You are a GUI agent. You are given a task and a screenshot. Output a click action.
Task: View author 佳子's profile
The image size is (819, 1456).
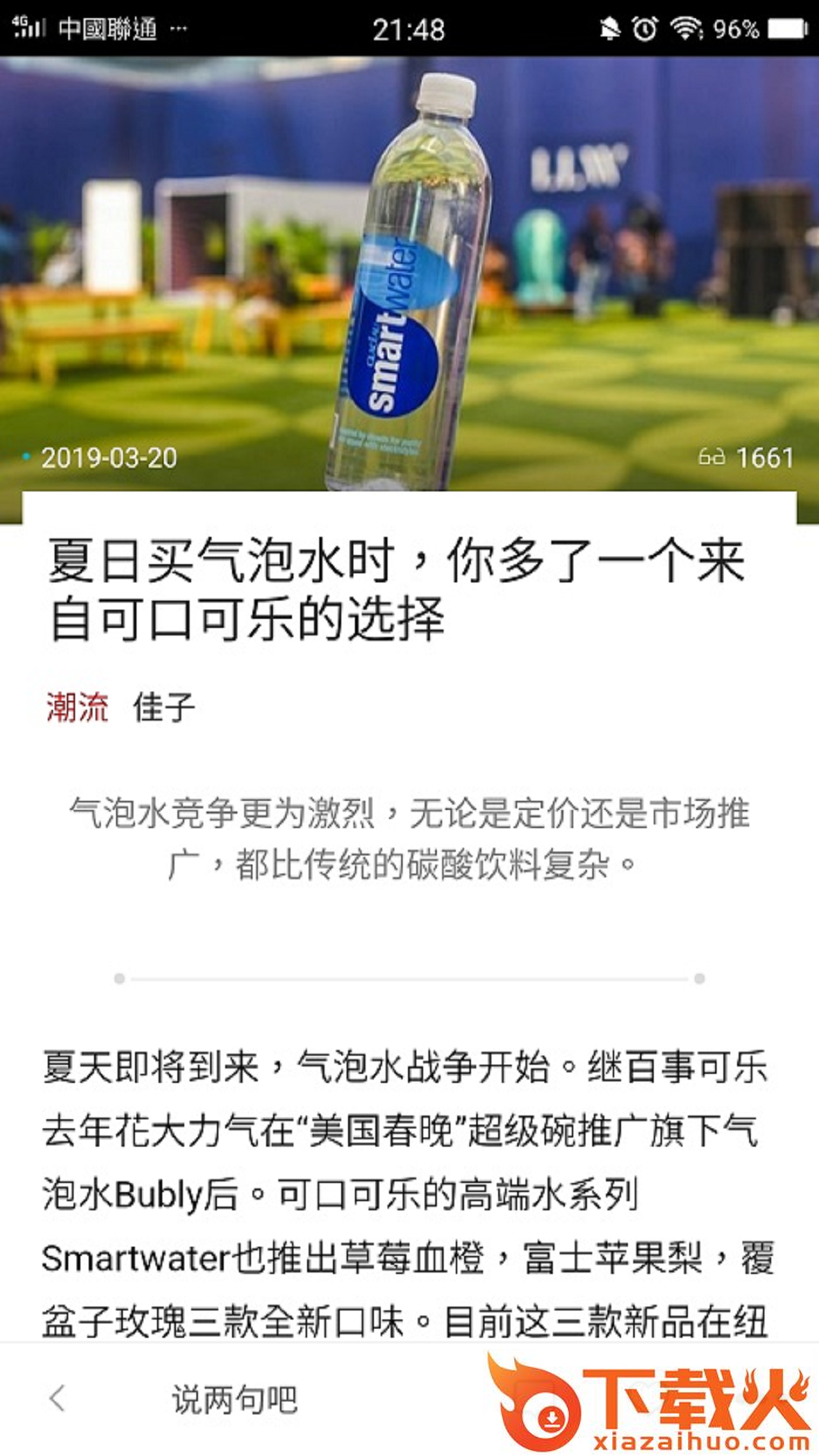pyautogui.click(x=164, y=708)
